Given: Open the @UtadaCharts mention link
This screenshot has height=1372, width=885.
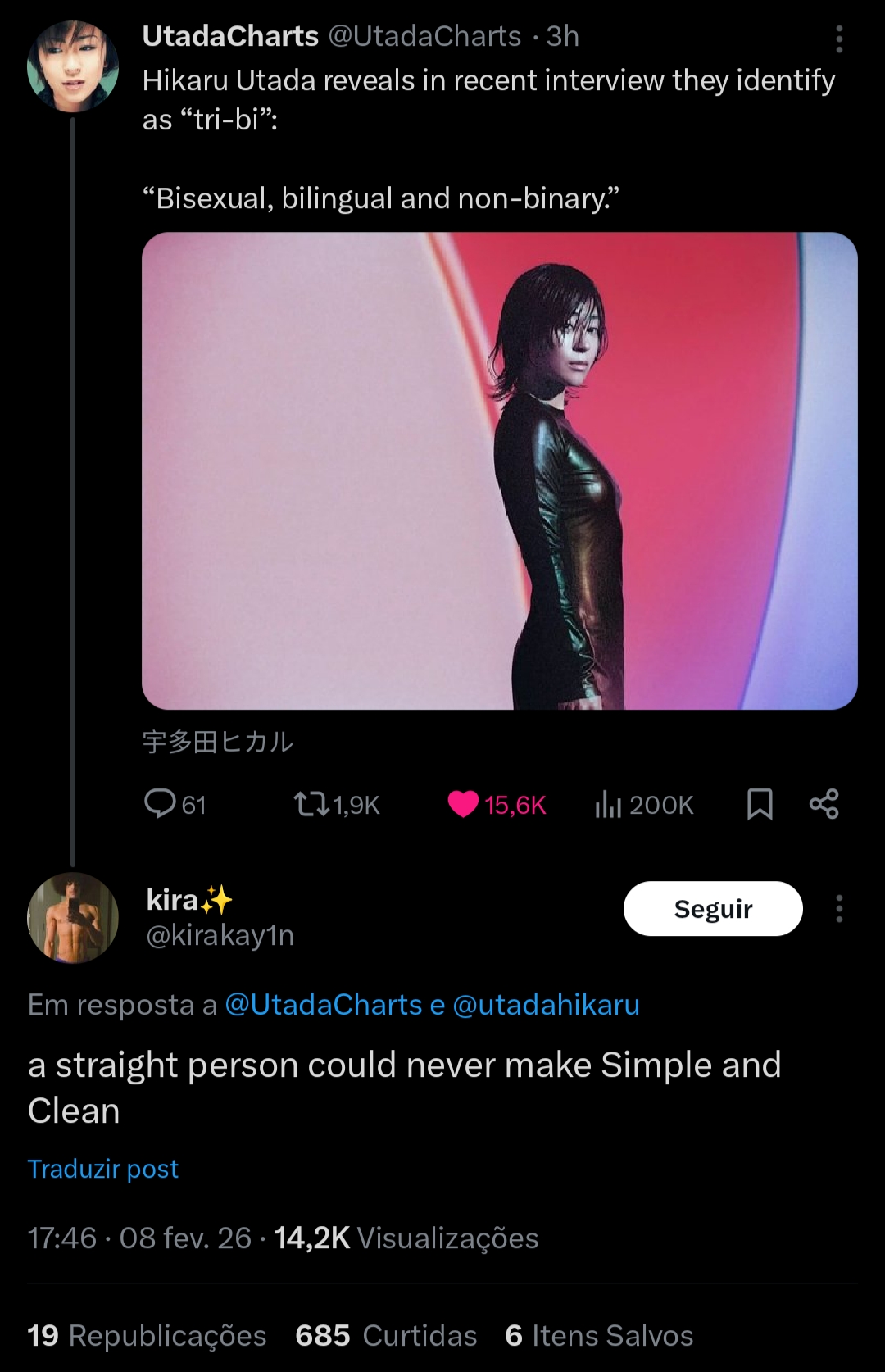Looking at the screenshot, I should coord(323,1005).
